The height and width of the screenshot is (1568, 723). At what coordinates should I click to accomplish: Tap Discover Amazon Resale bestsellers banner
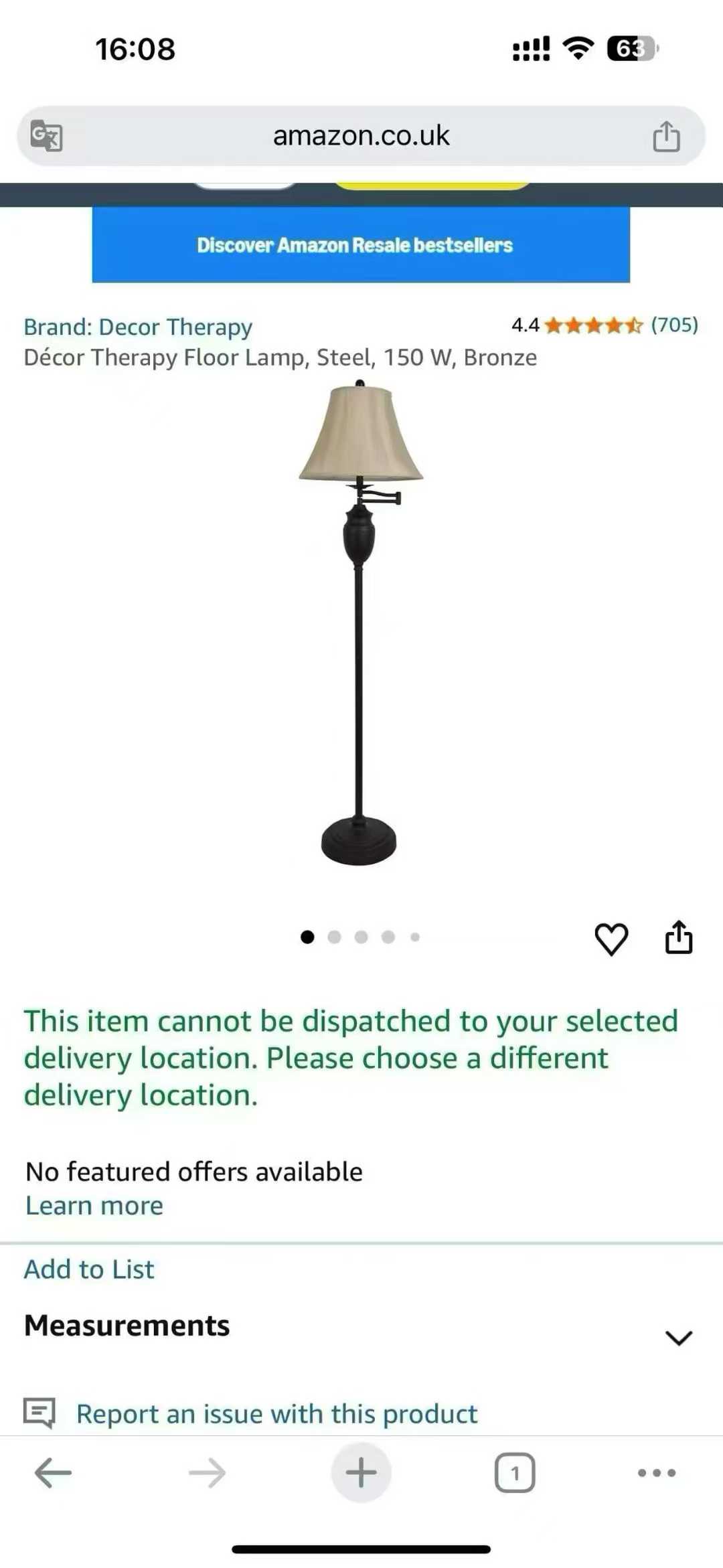(x=354, y=245)
